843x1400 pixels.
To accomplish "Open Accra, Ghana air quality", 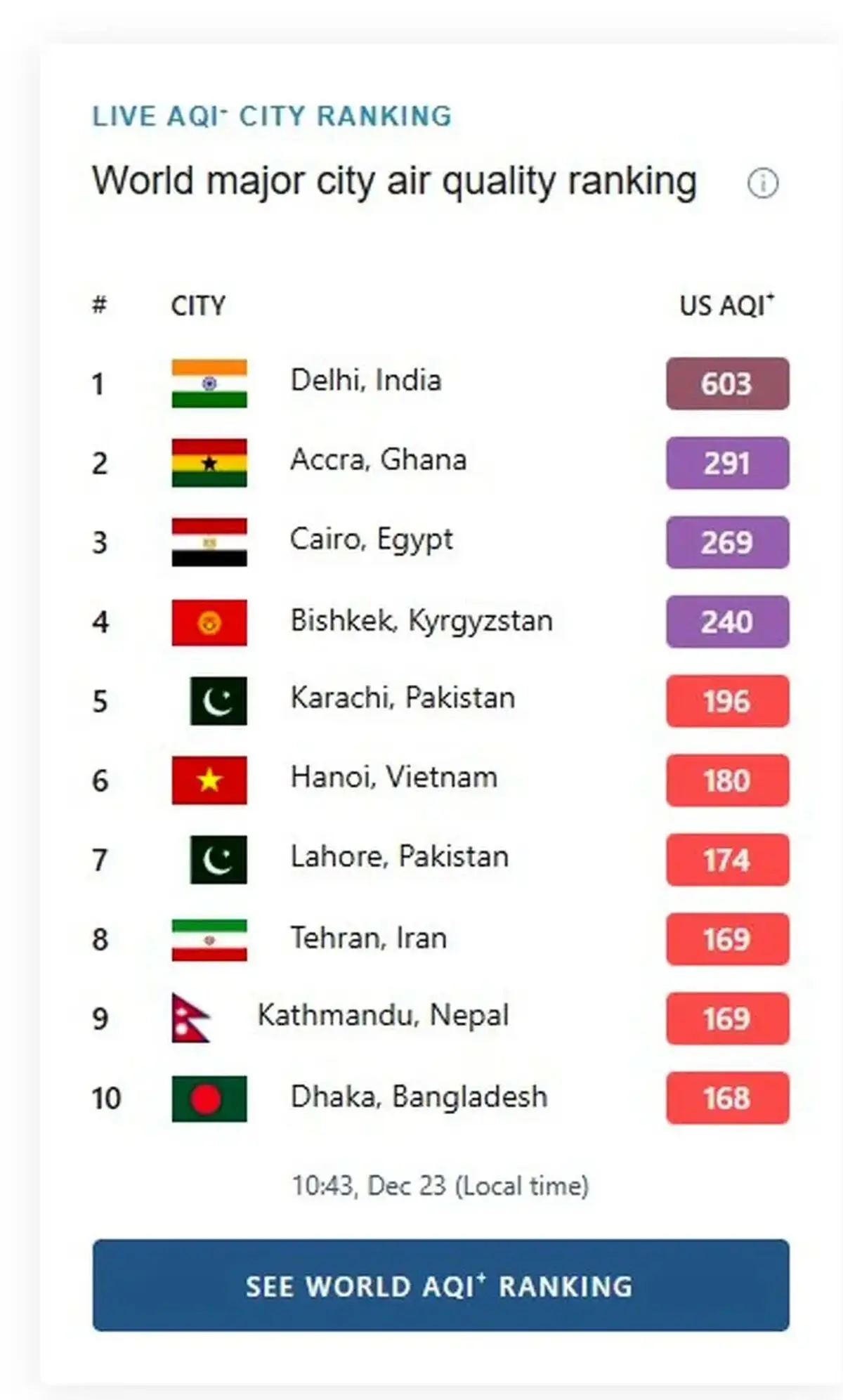I will point(440,463).
